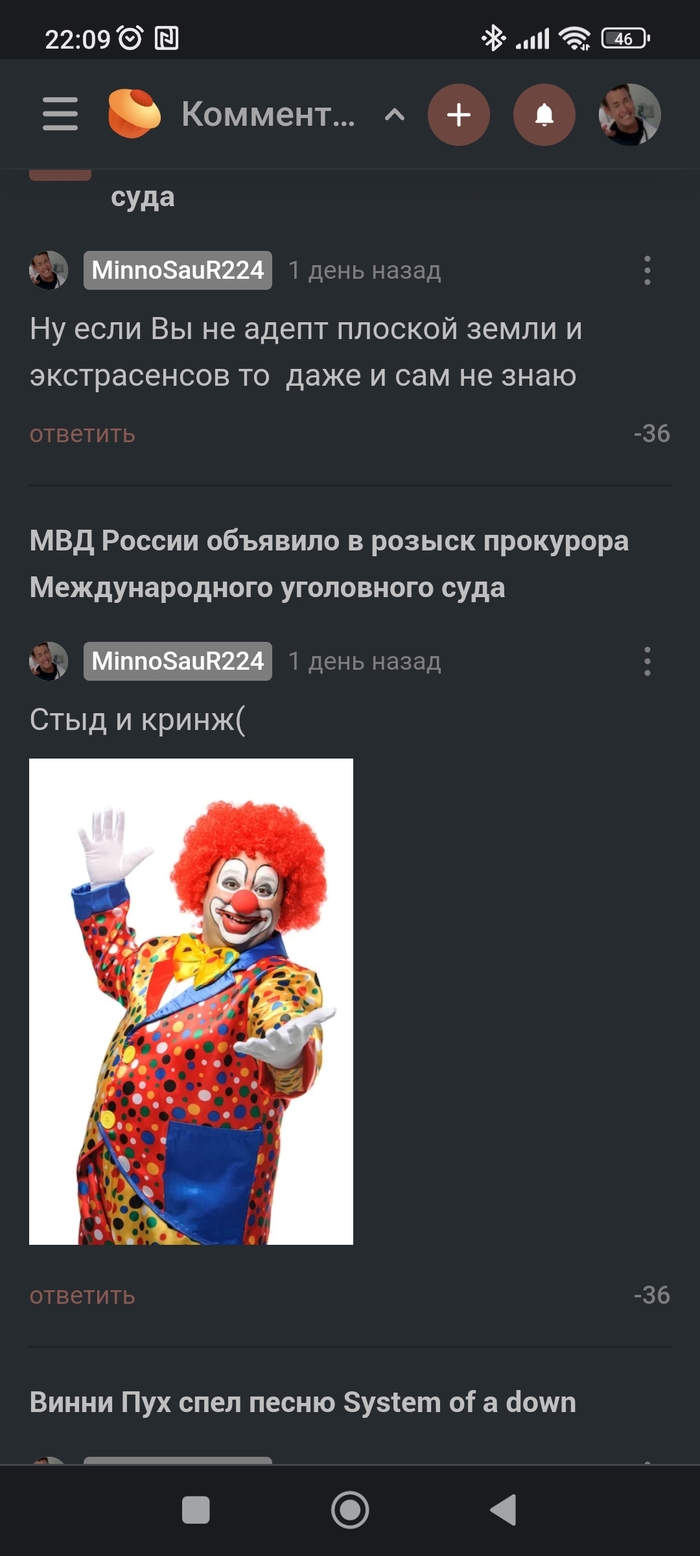Open the clown image attachment
The width and height of the screenshot is (700, 1556).
coord(191,1001)
